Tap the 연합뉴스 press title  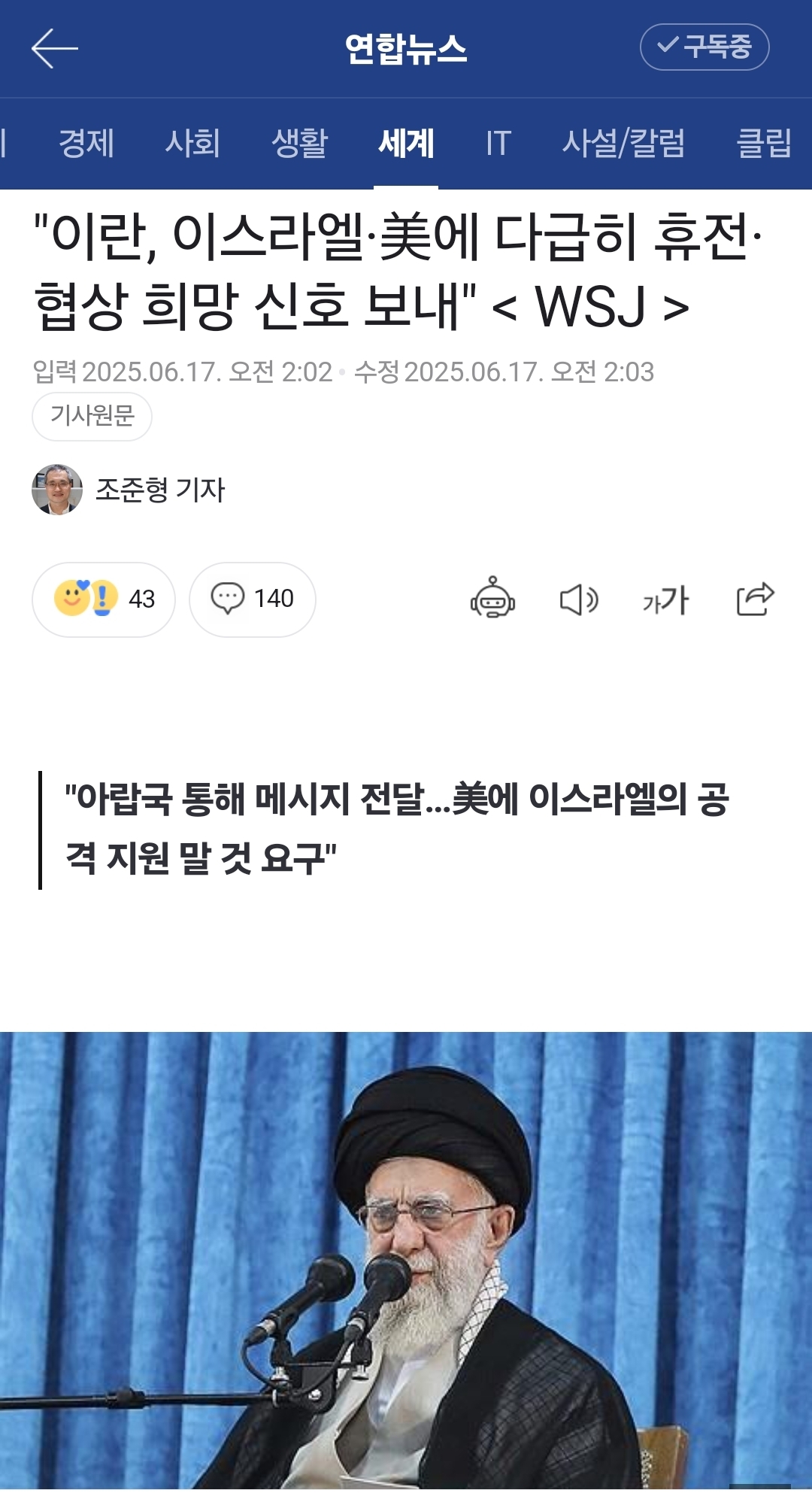click(406, 49)
